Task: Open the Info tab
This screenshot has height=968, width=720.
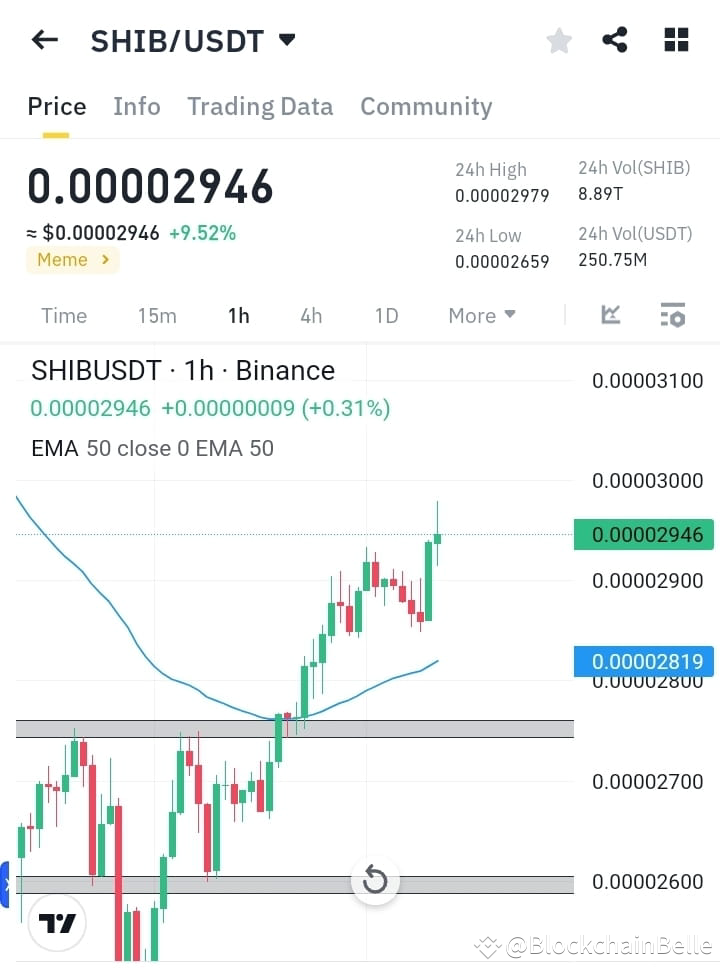Action: 137,106
